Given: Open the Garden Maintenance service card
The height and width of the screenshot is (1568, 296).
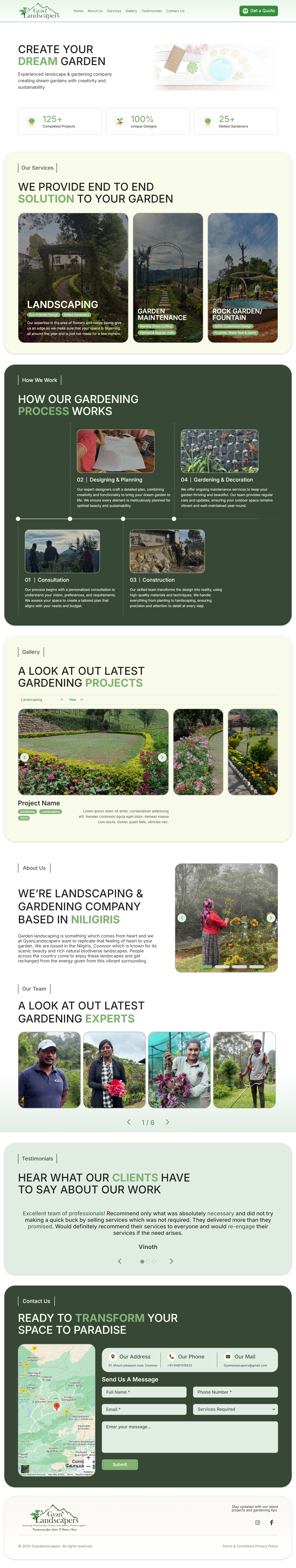Looking at the screenshot, I should tap(168, 278).
